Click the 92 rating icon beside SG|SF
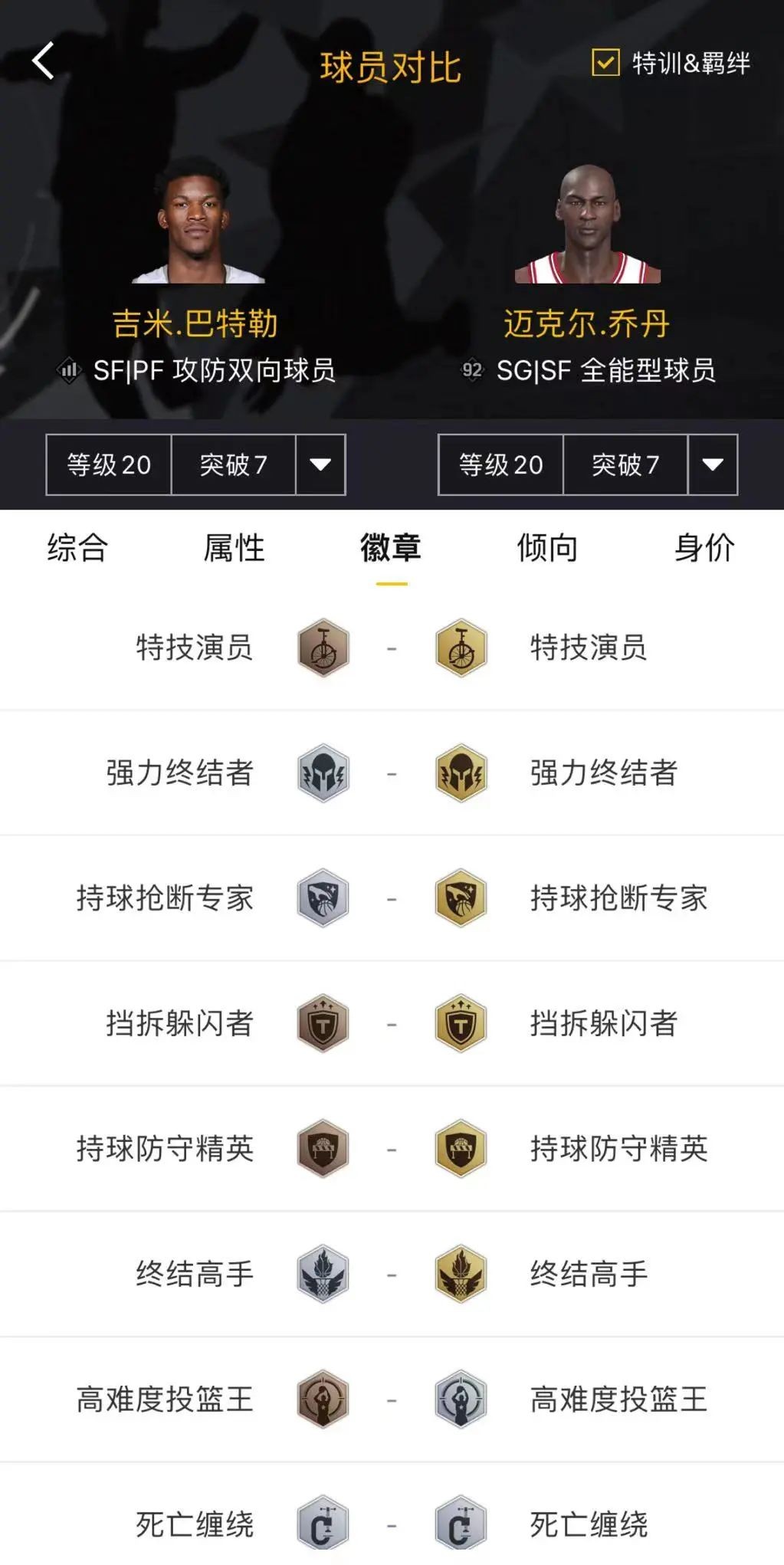Screen dimensions: 784x1565 (473, 371)
